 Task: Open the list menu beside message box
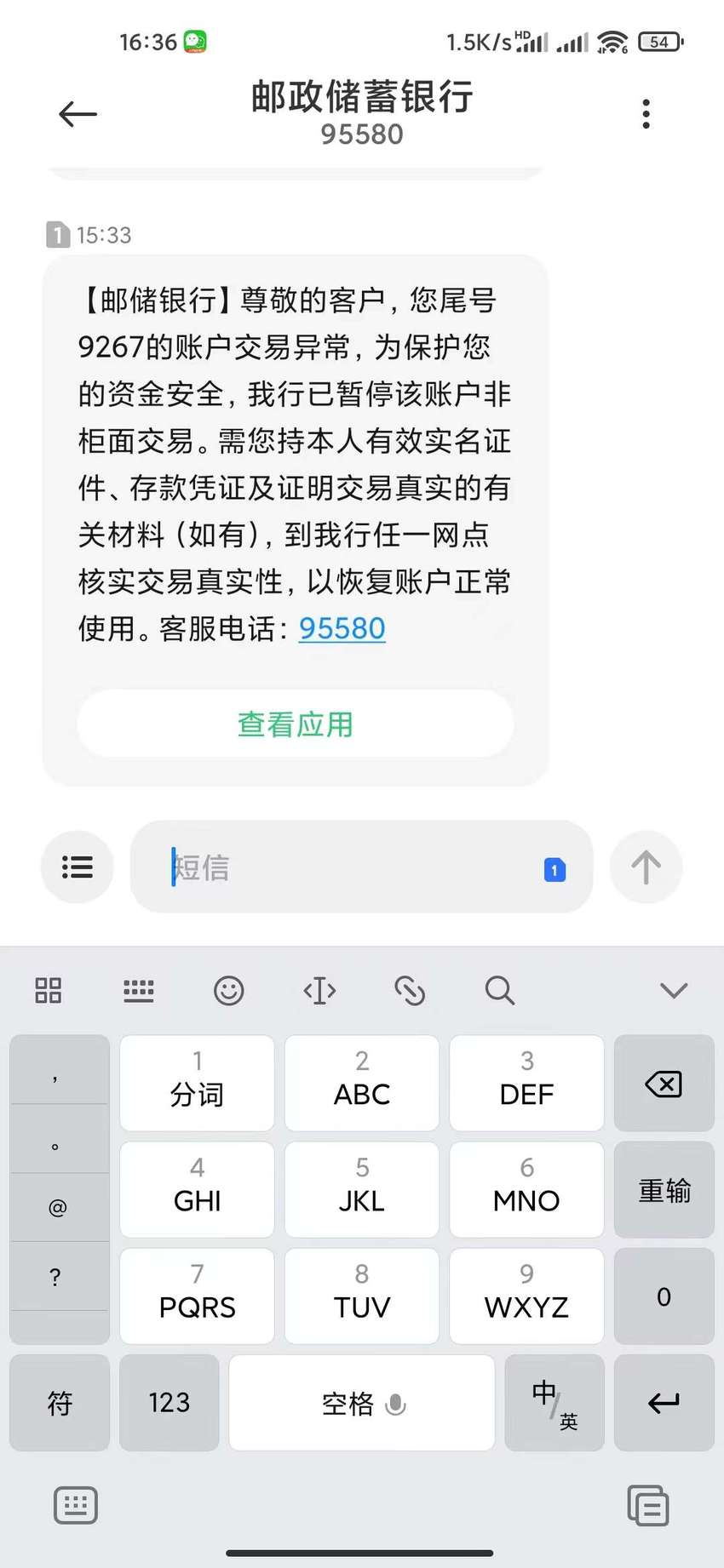click(78, 867)
